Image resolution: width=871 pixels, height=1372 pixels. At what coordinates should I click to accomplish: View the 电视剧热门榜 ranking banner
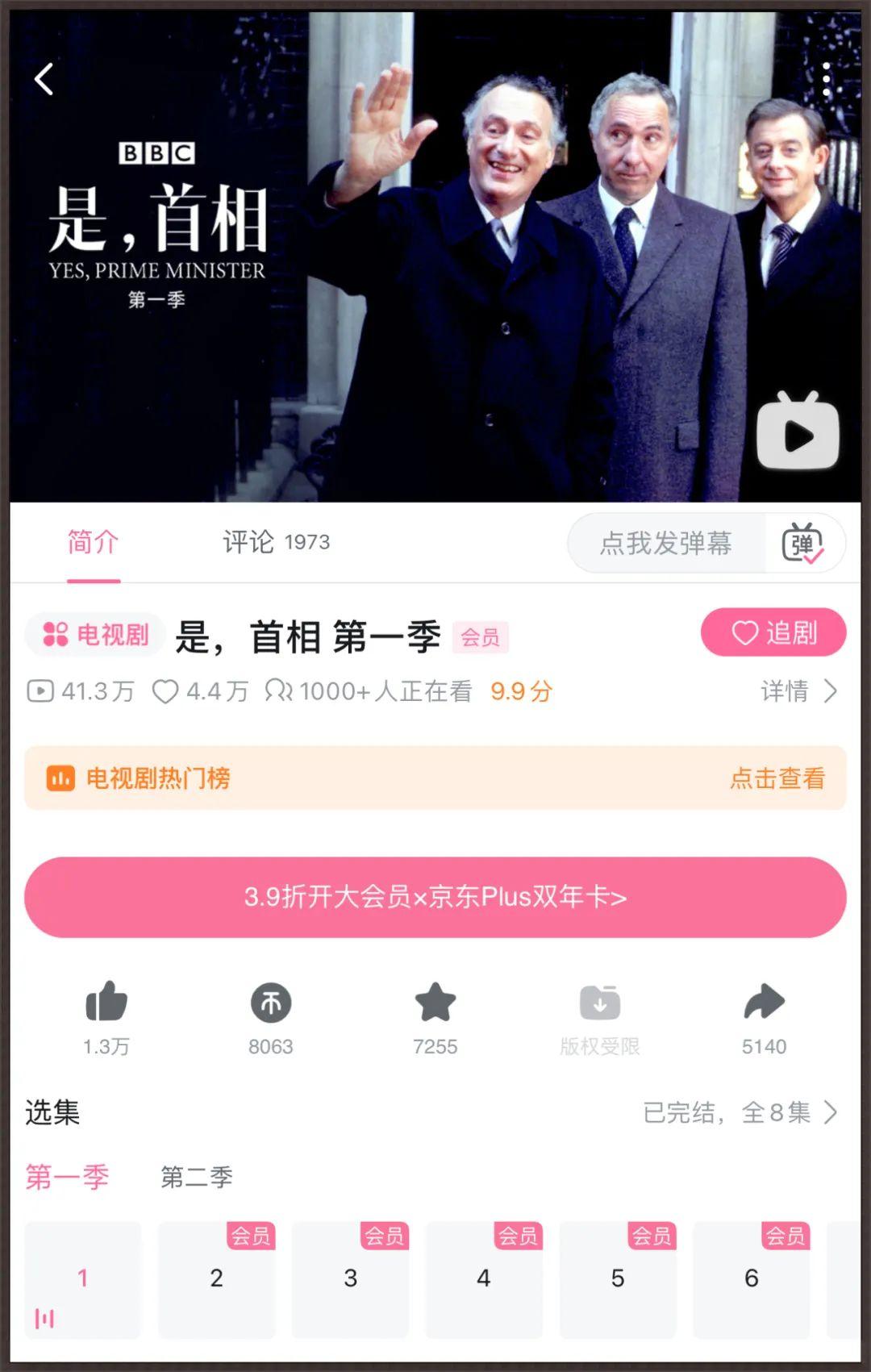point(435,778)
